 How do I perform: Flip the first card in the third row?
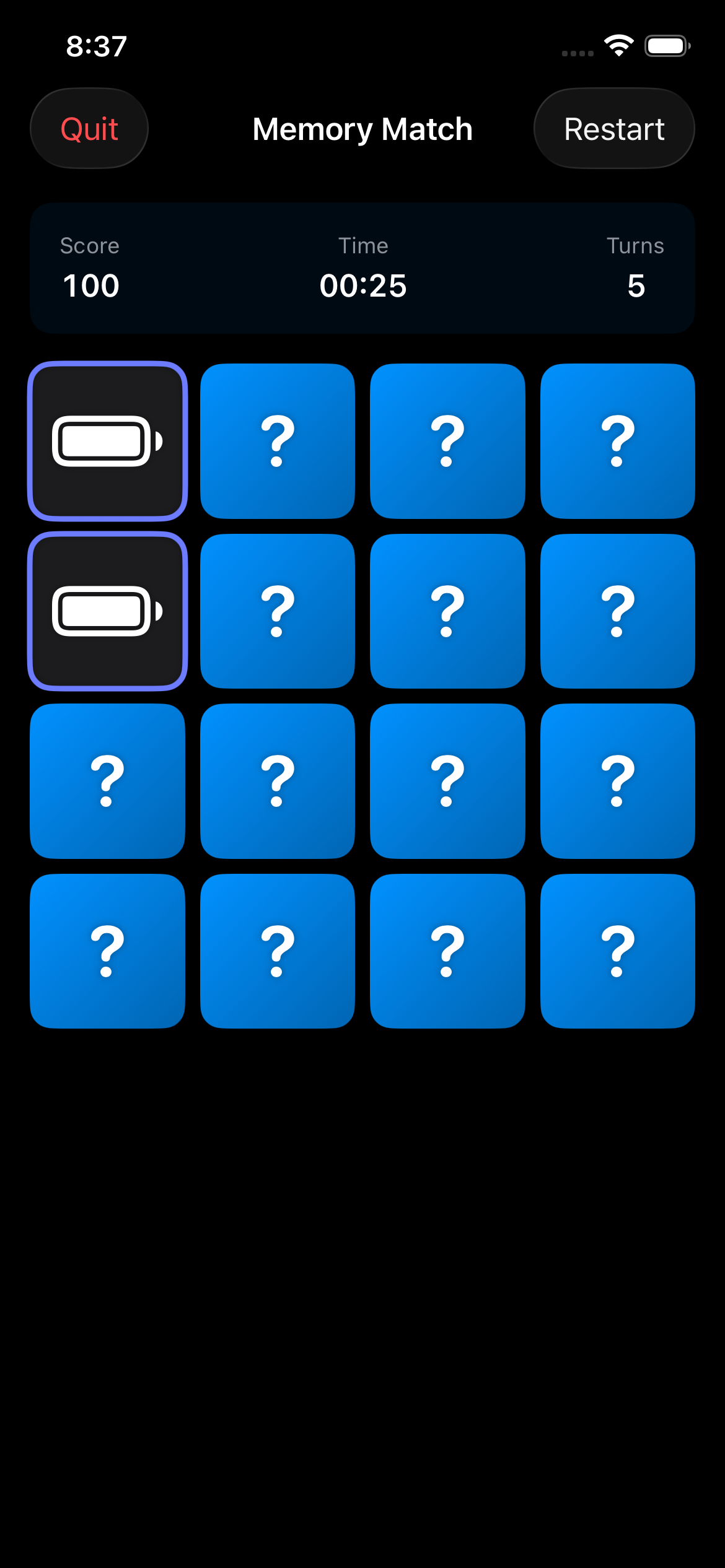click(108, 782)
